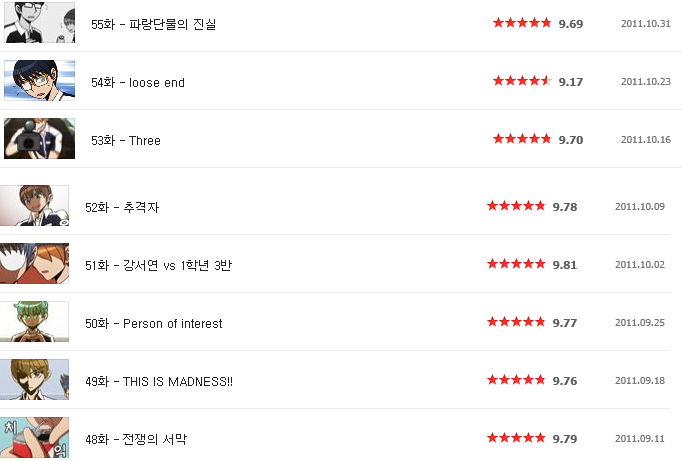Open episode 54화 - loose end
682x461 pixels.
coord(137,82)
